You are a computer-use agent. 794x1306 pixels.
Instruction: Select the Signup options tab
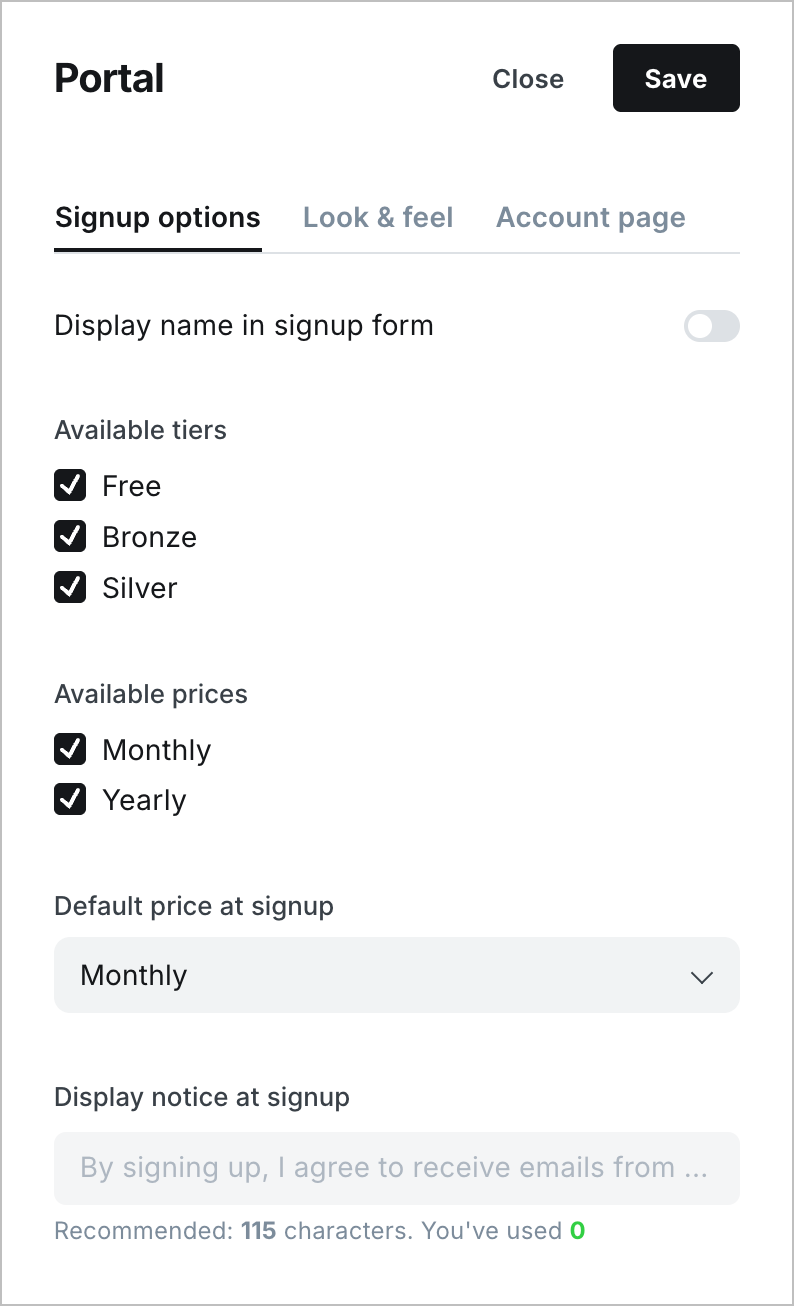157,218
